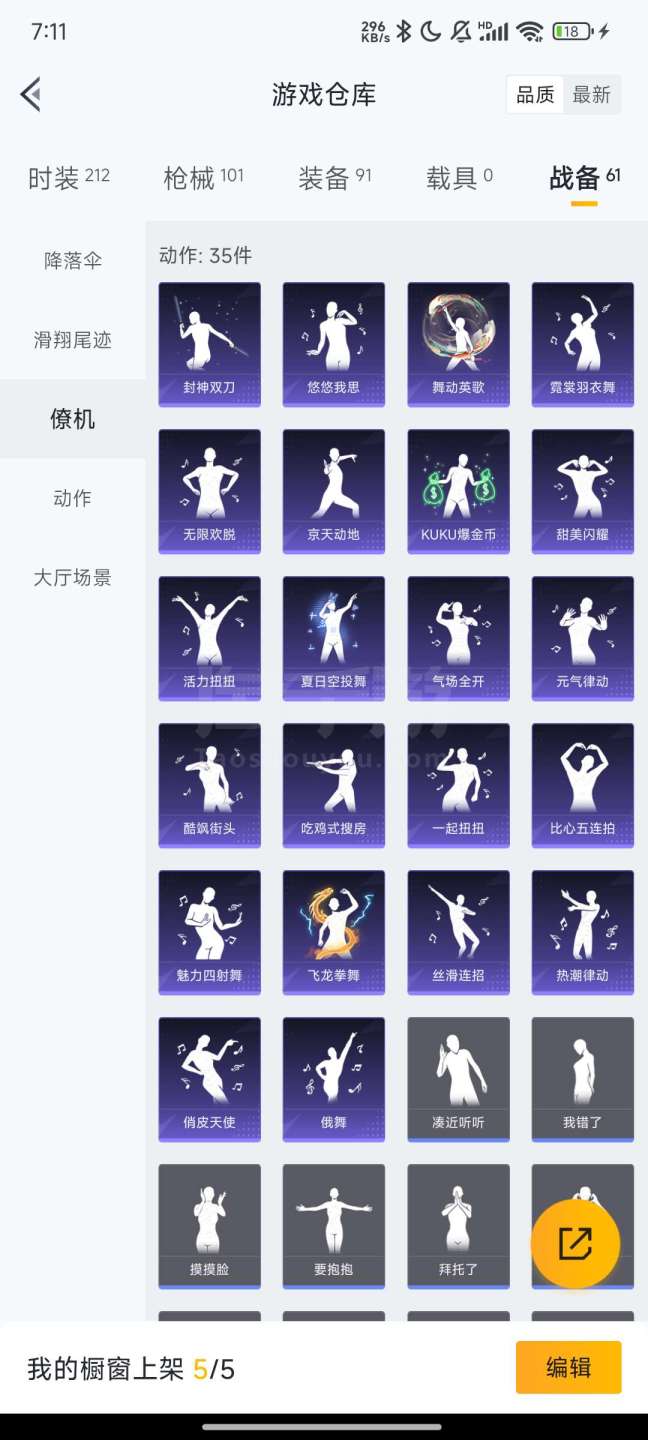The image size is (648, 1440).
Task: Tap the 编辑 button
Action: point(568,1368)
